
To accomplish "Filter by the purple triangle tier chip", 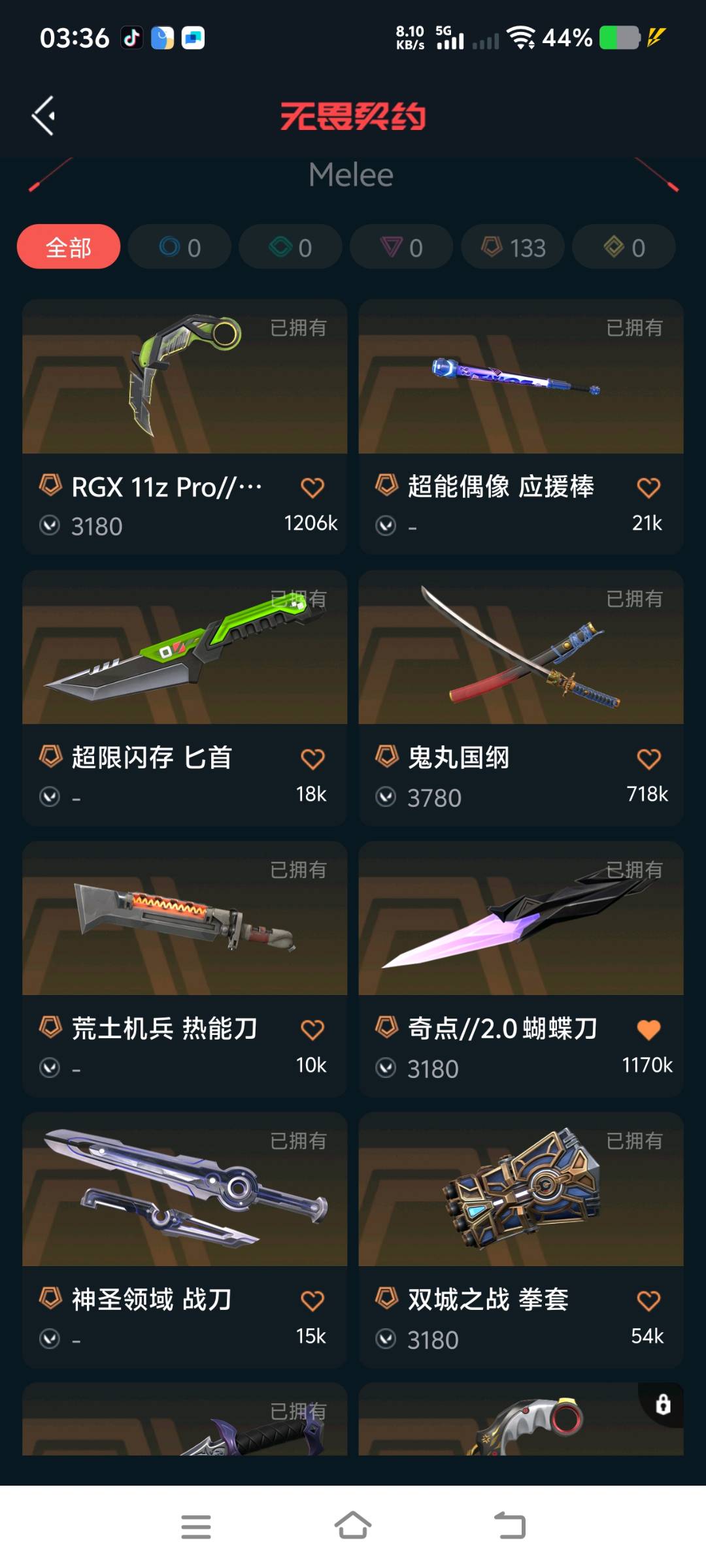I will (401, 248).
